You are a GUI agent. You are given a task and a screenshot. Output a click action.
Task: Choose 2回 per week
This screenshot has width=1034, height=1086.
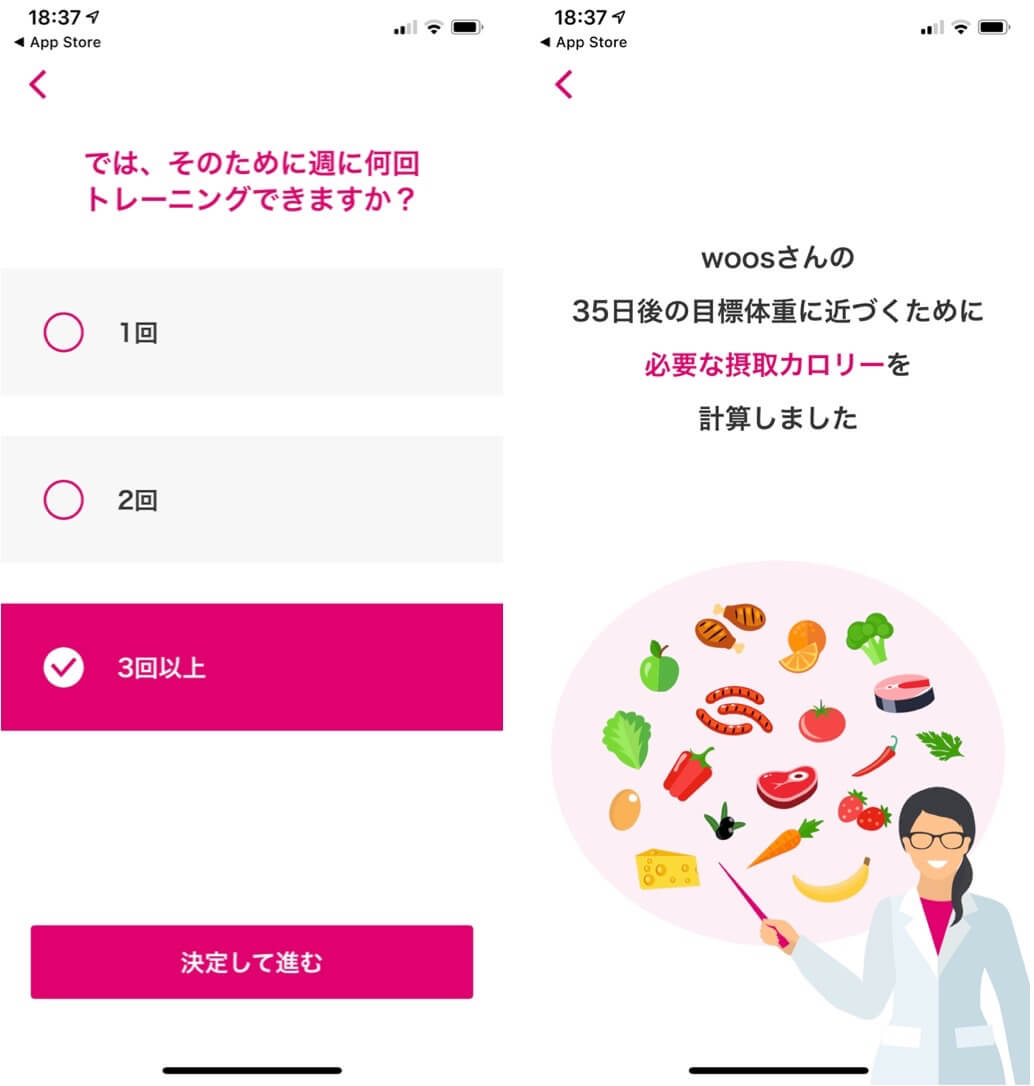click(x=250, y=499)
